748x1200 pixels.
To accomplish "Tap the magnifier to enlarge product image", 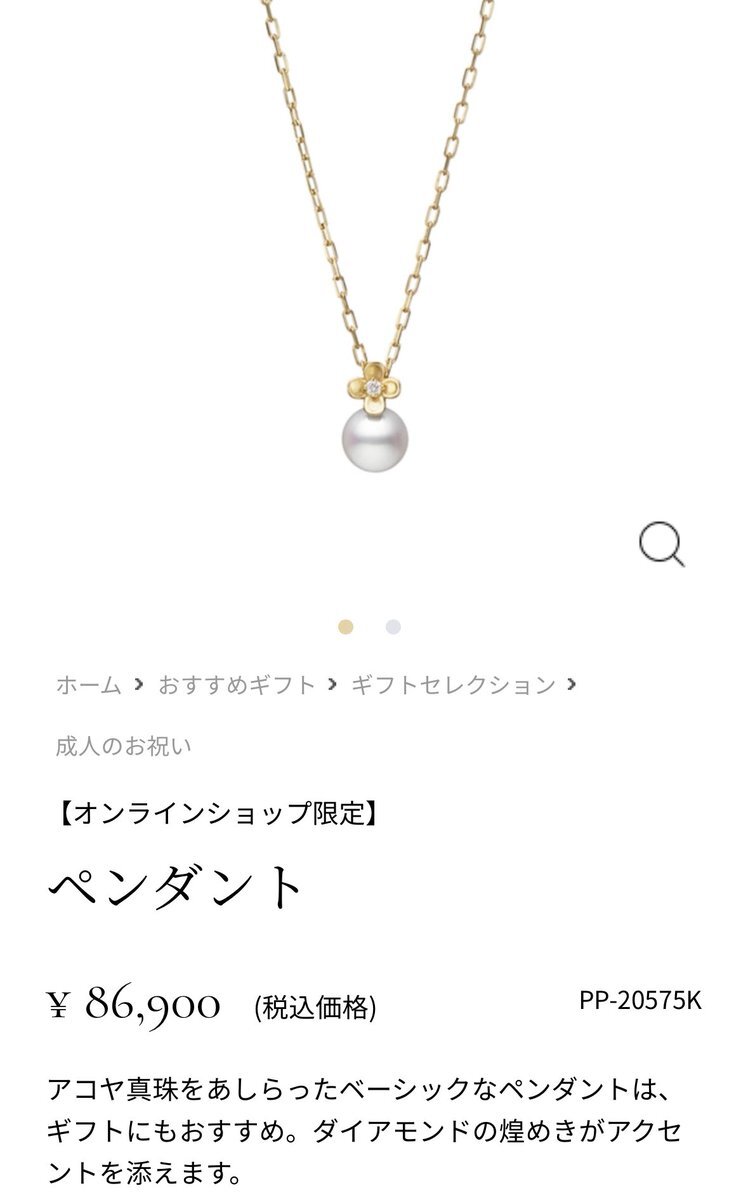I will tap(661, 544).
